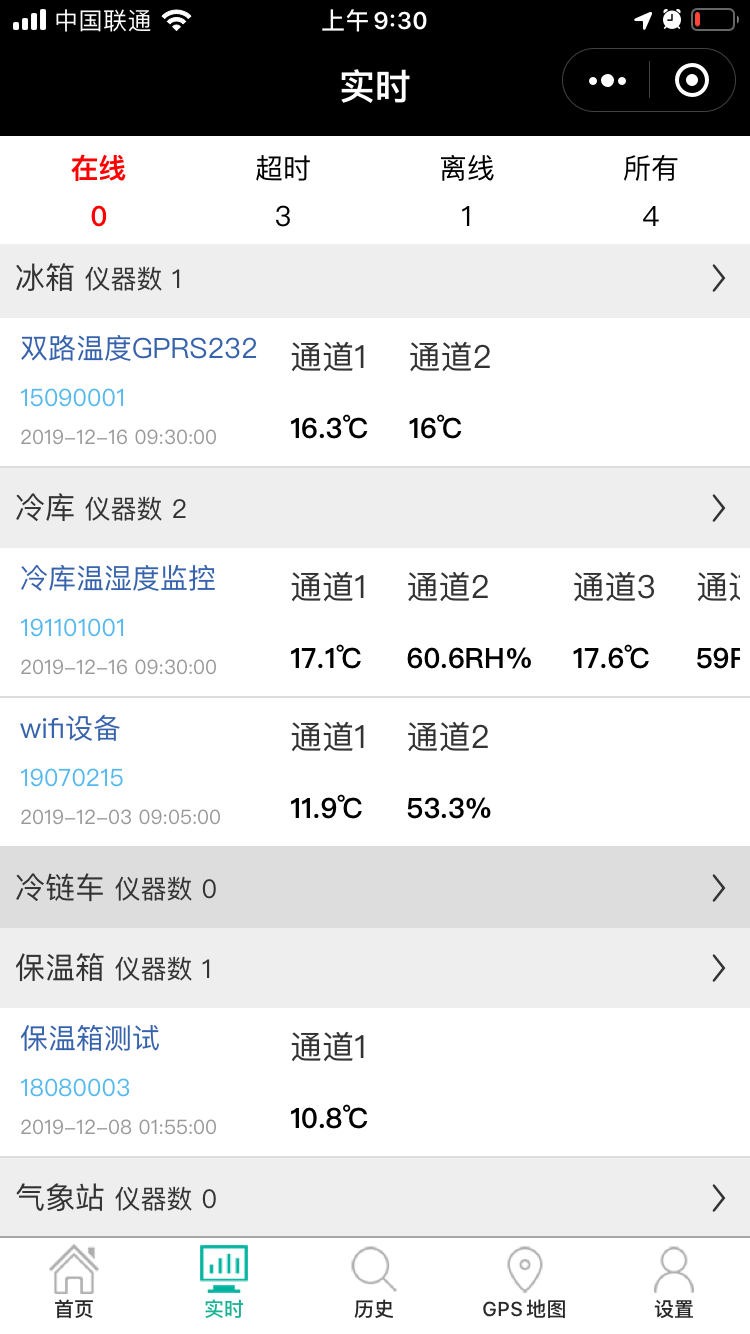Open the wifi设备 entry
The image size is (750, 1334).
(x=70, y=729)
